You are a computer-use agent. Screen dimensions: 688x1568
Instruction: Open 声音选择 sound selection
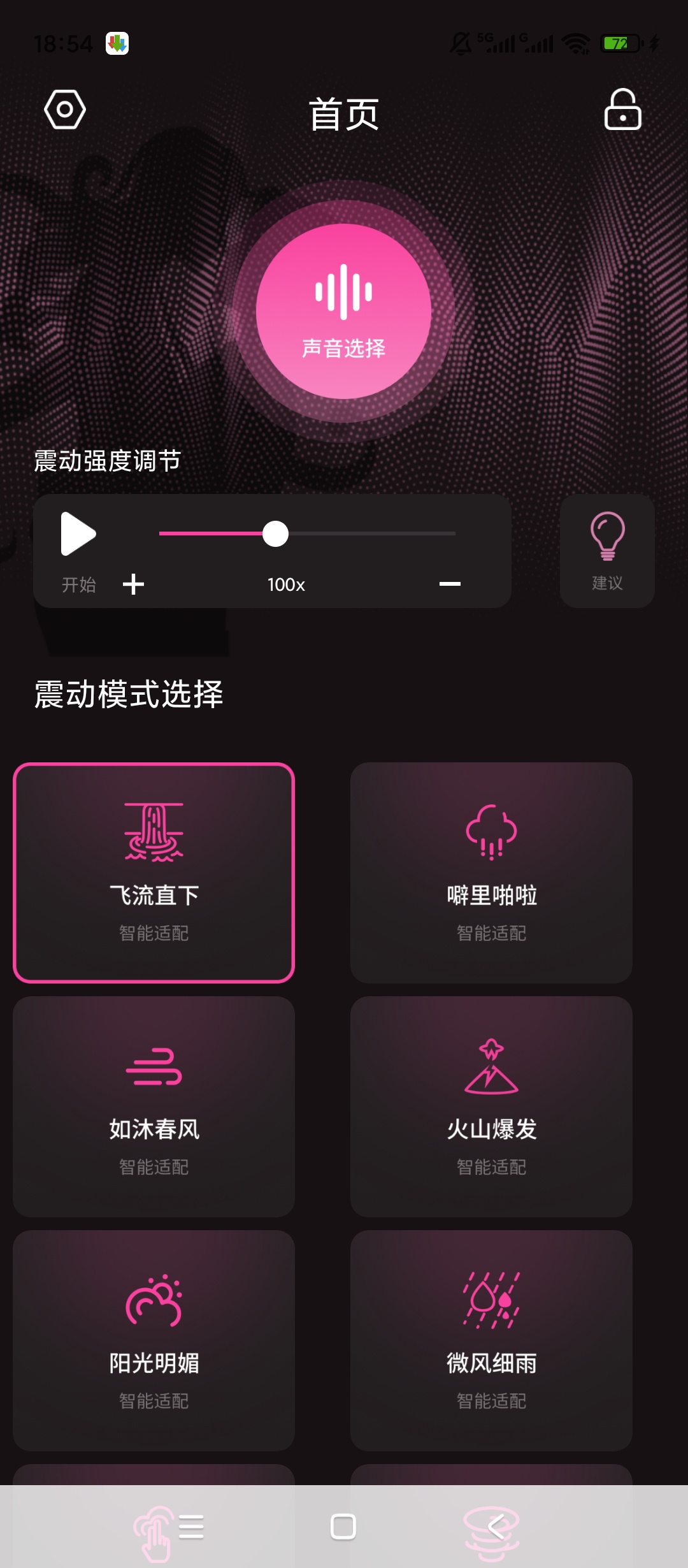pyautogui.click(x=343, y=312)
